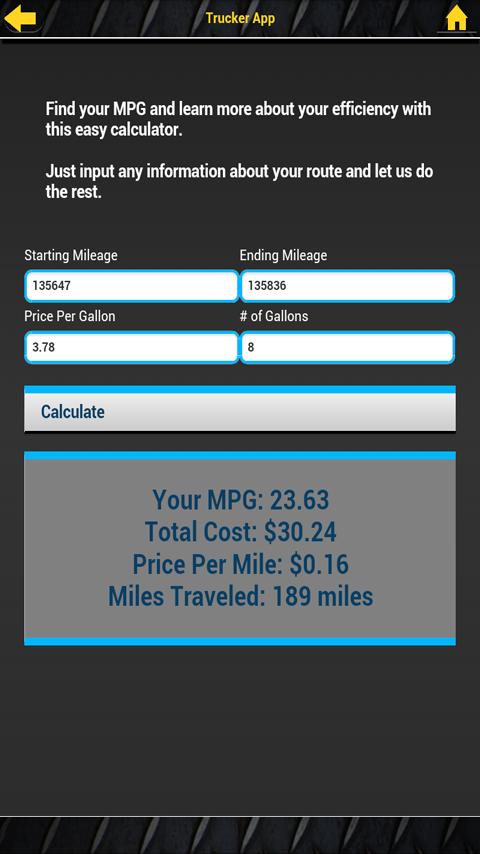The height and width of the screenshot is (854, 480).
Task: Go back with the yellow arrow
Action: pos(20,17)
